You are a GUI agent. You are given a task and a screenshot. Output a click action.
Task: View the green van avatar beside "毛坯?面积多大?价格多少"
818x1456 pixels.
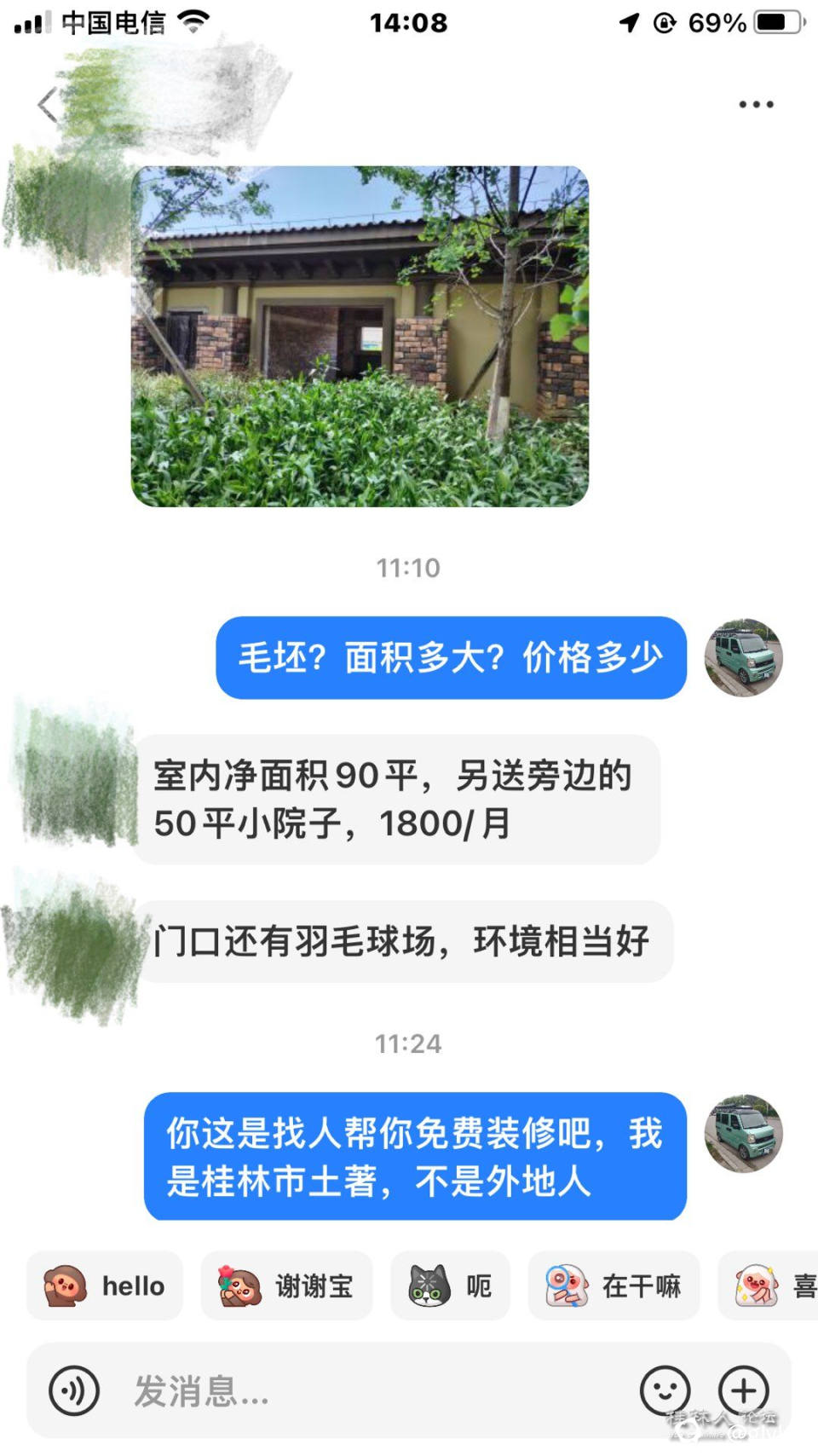pyautogui.click(x=743, y=657)
